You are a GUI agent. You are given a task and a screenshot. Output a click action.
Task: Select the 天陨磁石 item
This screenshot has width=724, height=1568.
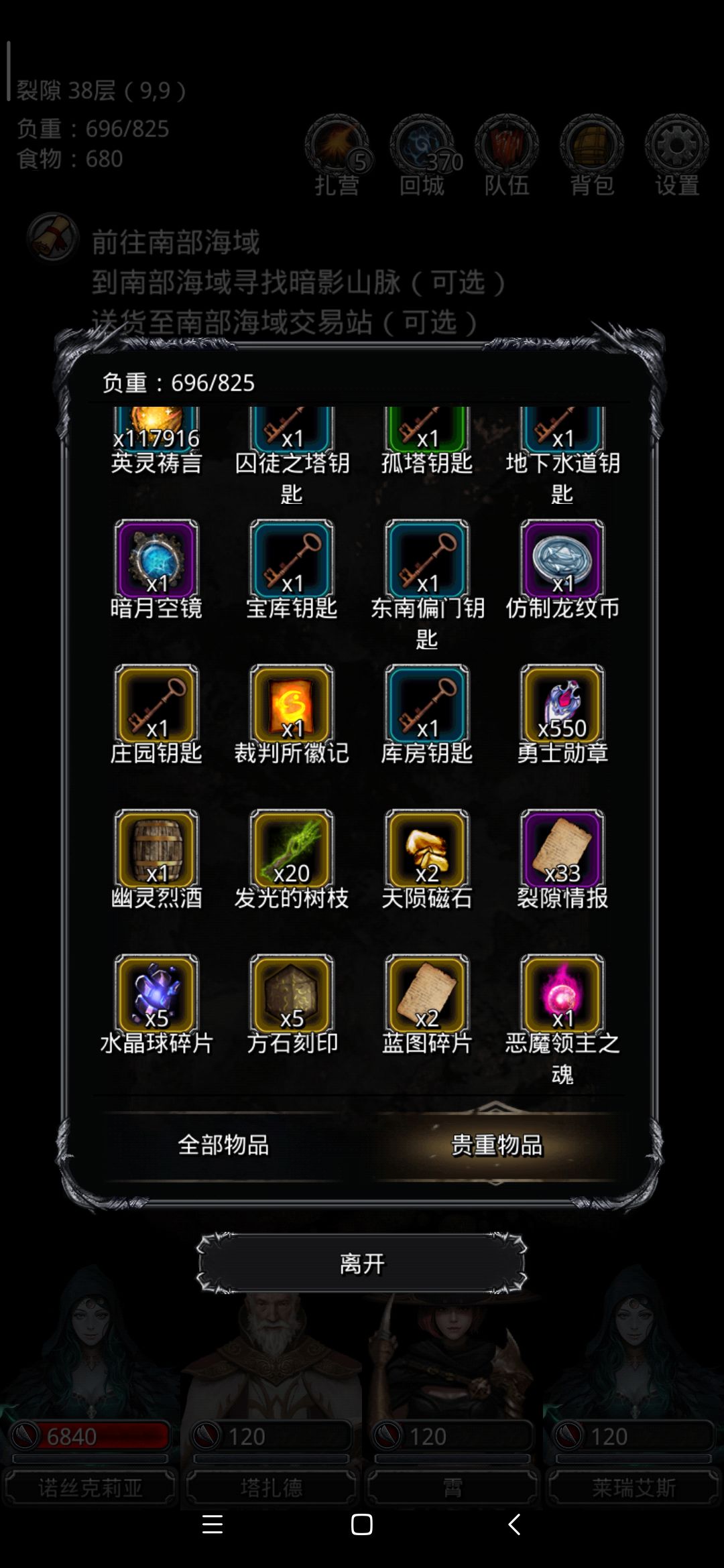pos(427,850)
